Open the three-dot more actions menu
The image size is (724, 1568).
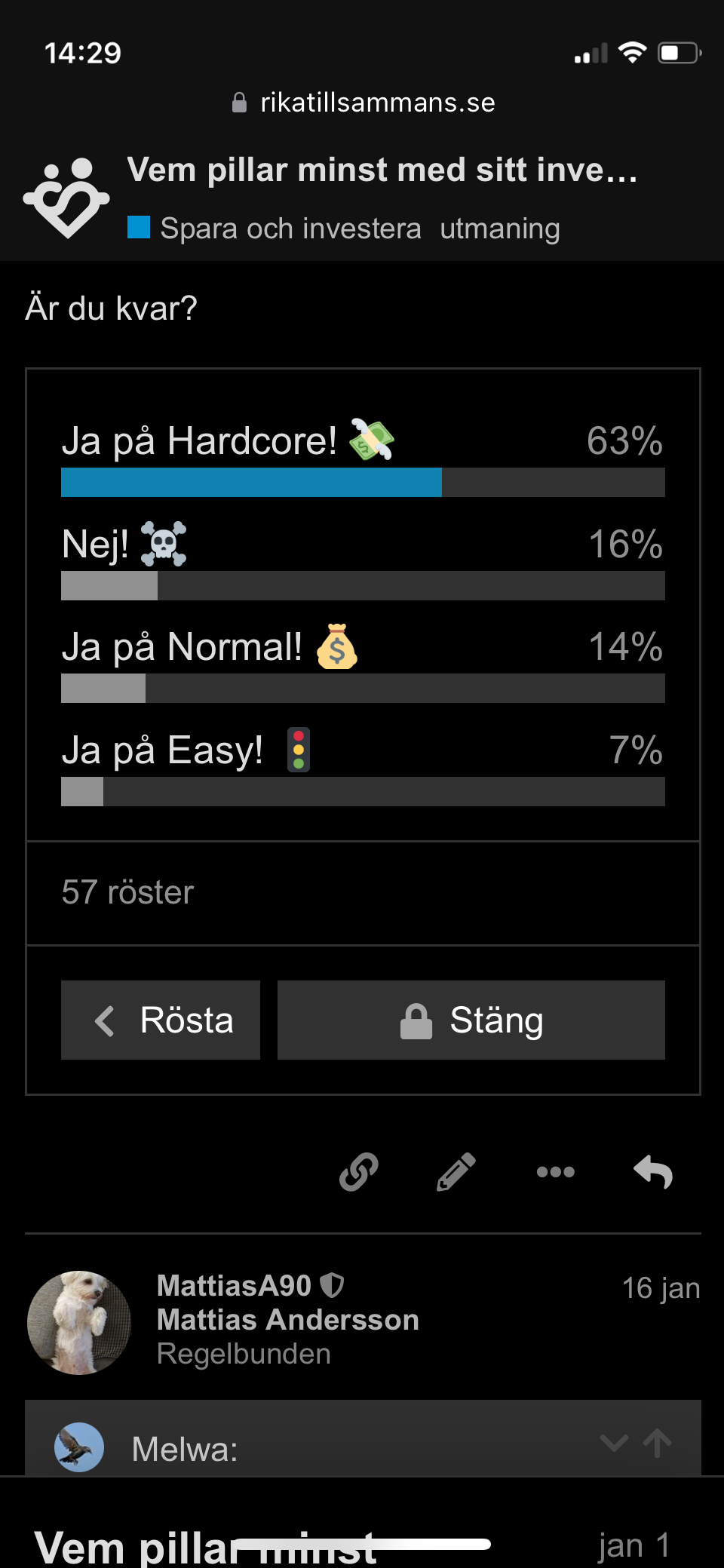[x=556, y=1172]
